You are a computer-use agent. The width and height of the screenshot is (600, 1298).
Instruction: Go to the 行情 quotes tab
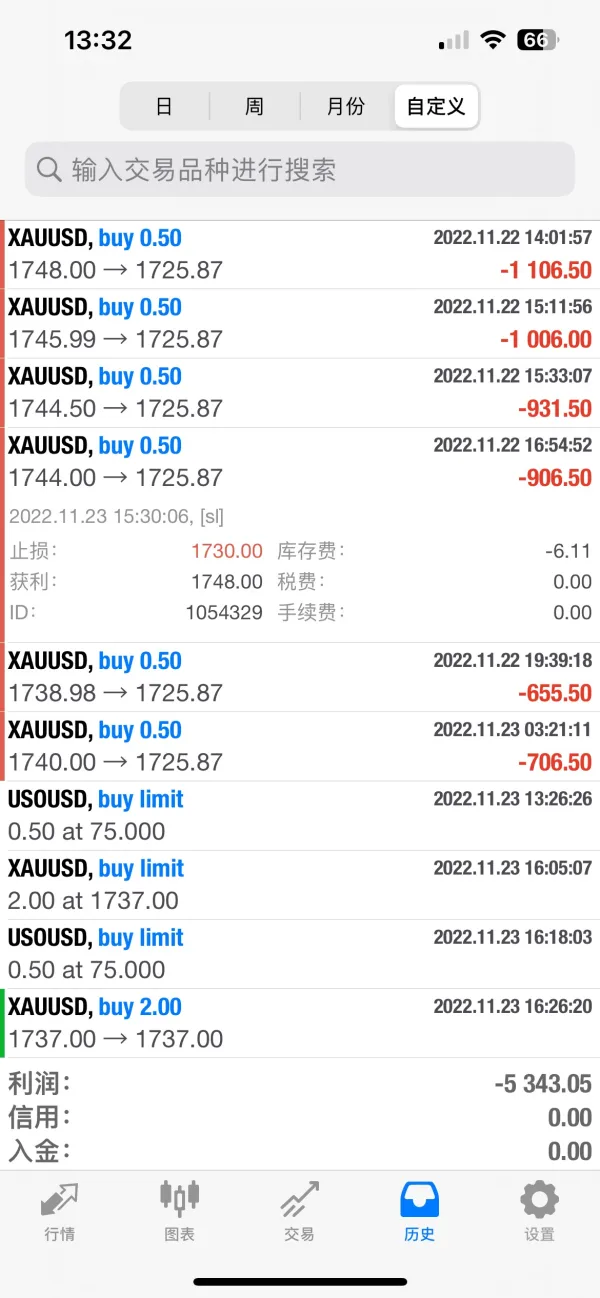pos(60,1211)
